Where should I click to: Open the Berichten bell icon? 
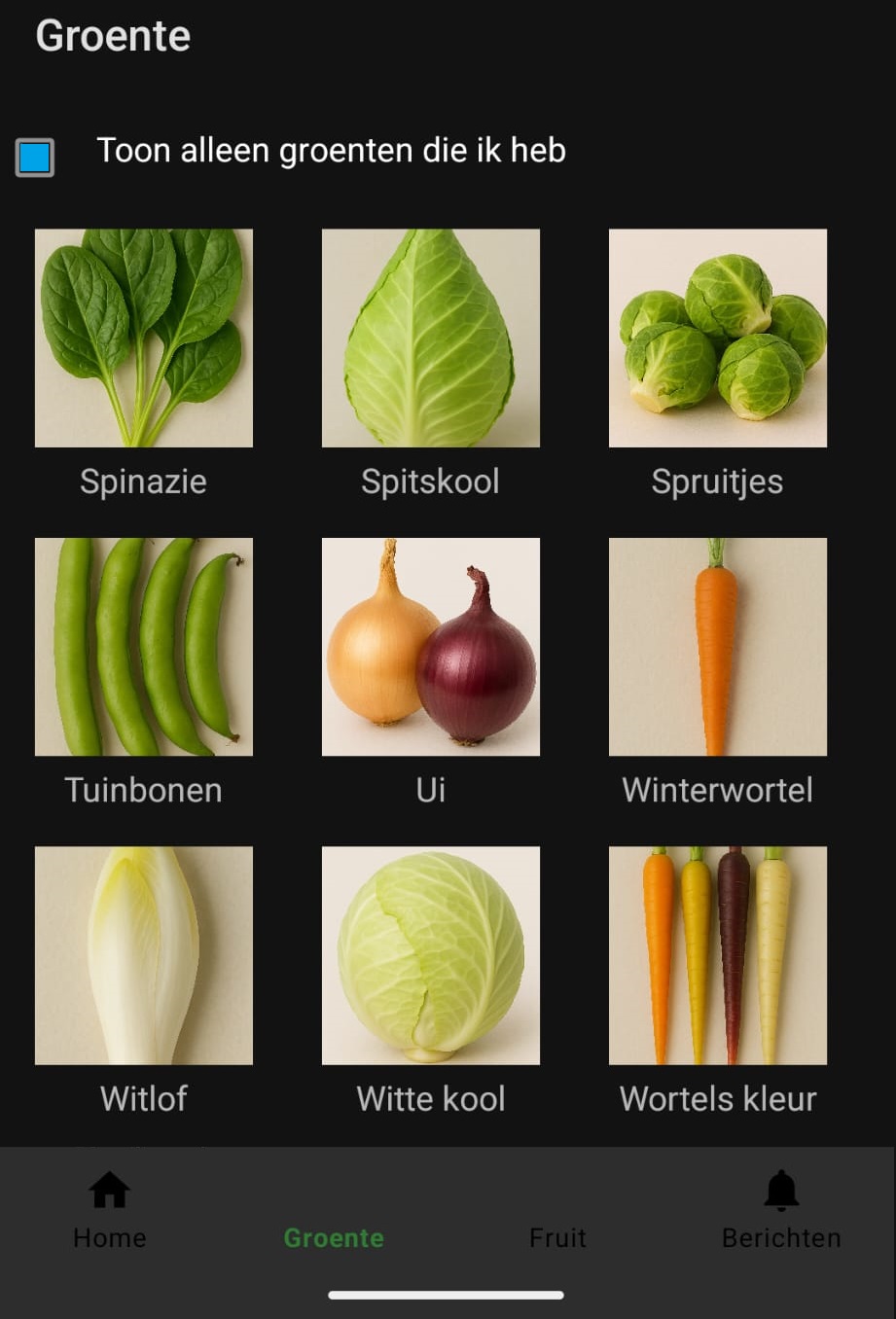tap(780, 1188)
